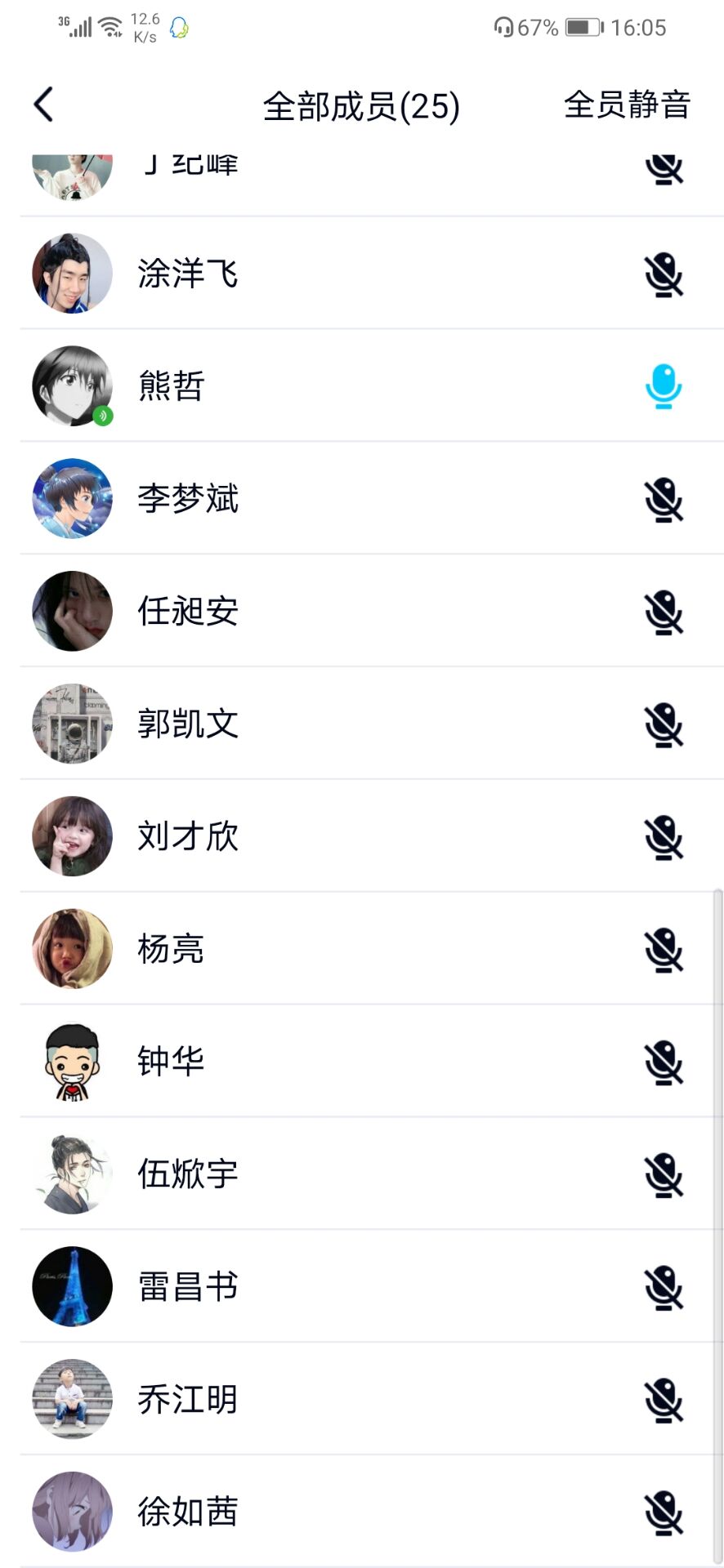The height and width of the screenshot is (1568, 724).
Task: Unmute 任昶安's microphone
Action: pyautogui.click(x=664, y=612)
